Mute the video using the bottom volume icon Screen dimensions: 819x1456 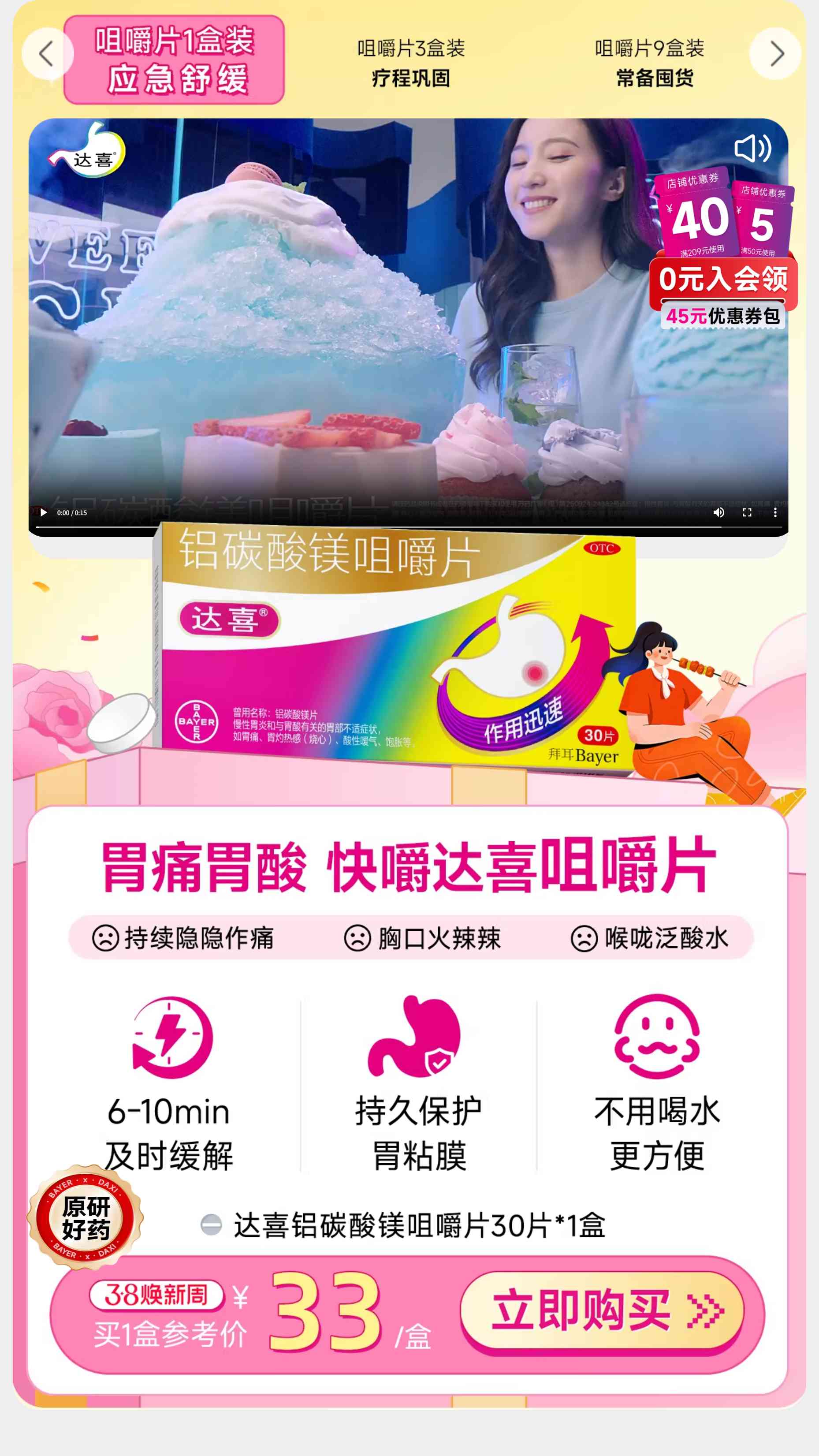coord(718,512)
